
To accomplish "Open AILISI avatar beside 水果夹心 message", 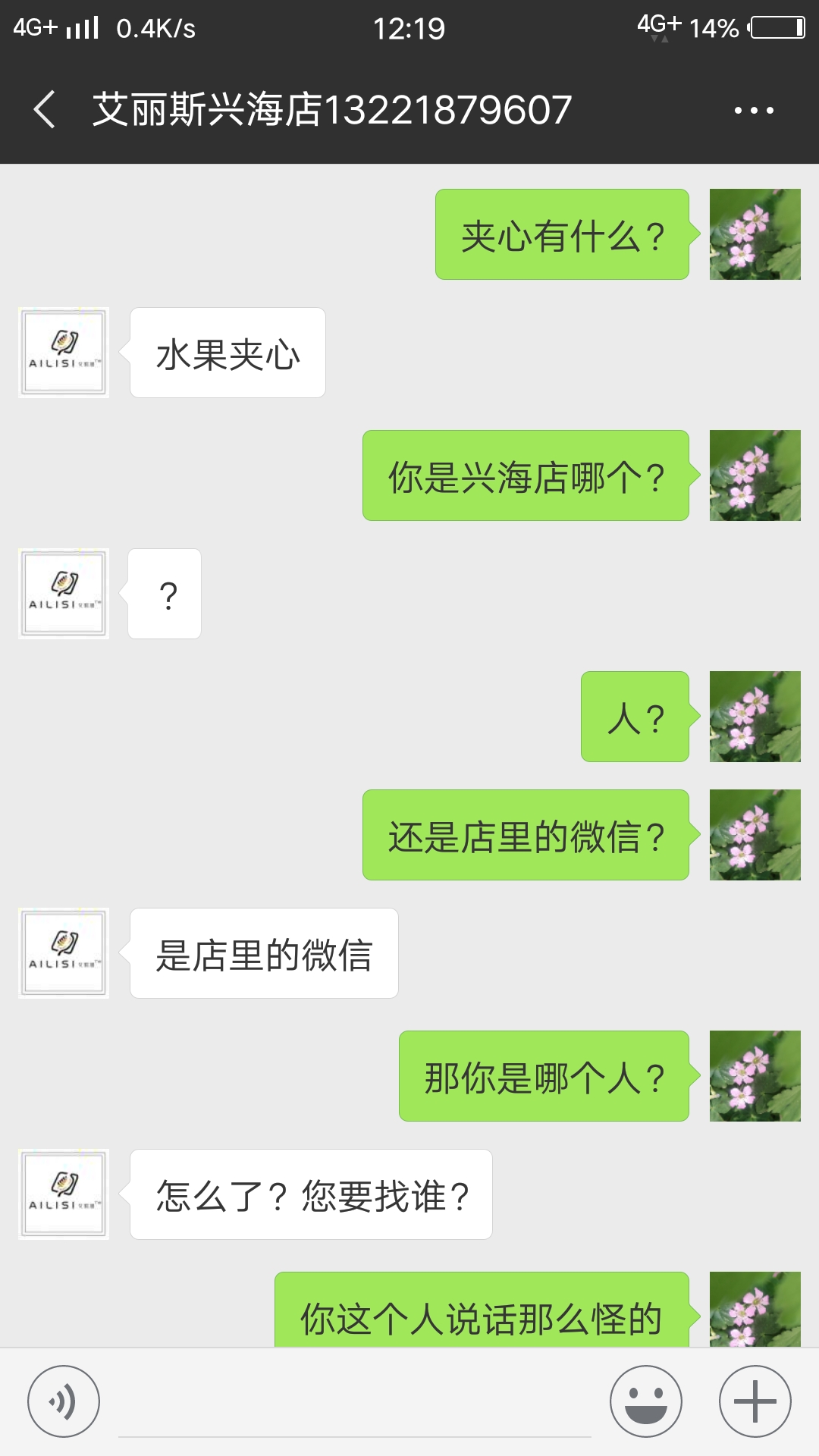I will click(64, 353).
